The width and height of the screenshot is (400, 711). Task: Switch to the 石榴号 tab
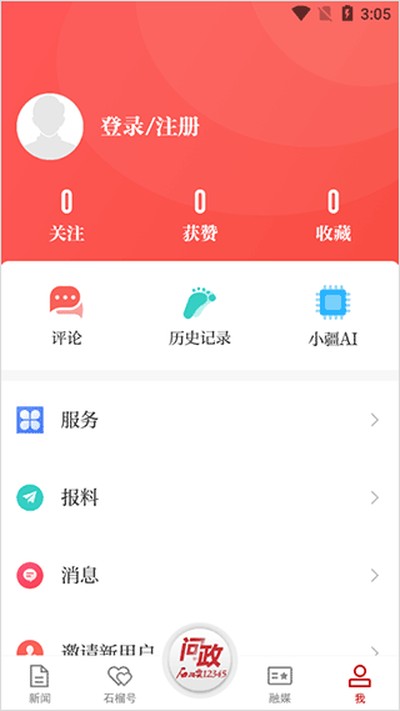[x=120, y=683]
